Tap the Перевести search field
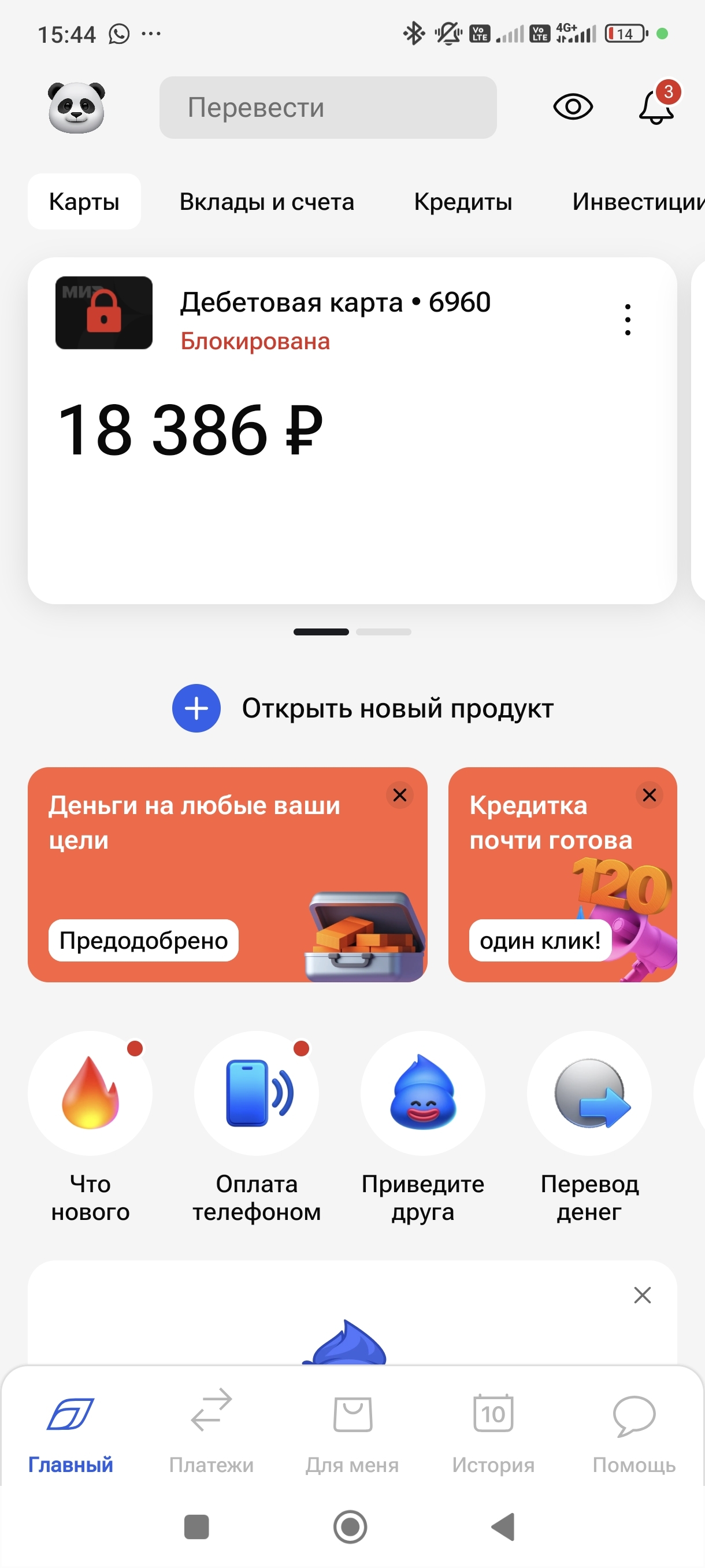 [328, 108]
